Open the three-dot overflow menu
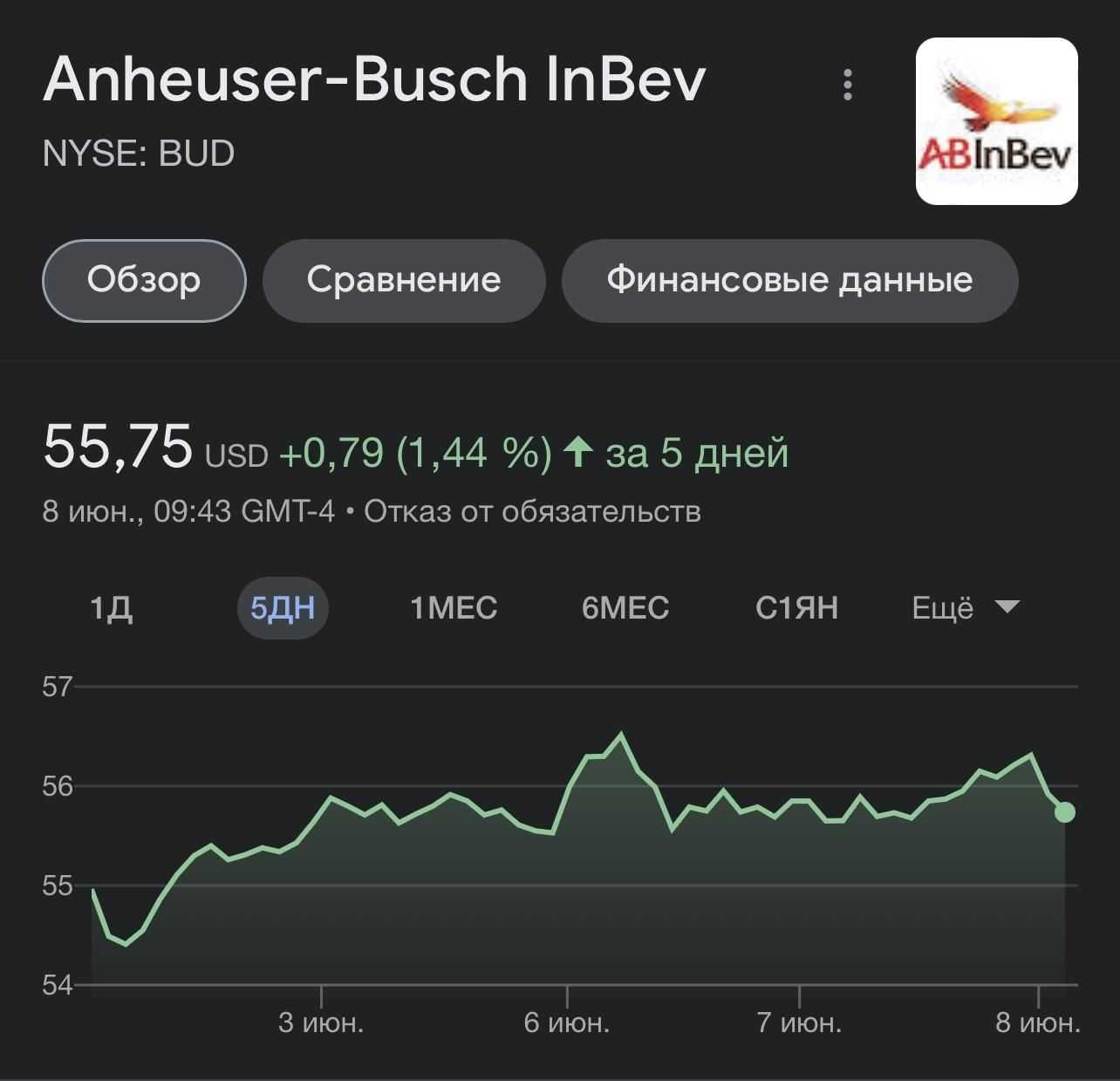1120x1081 pixels. tap(847, 85)
